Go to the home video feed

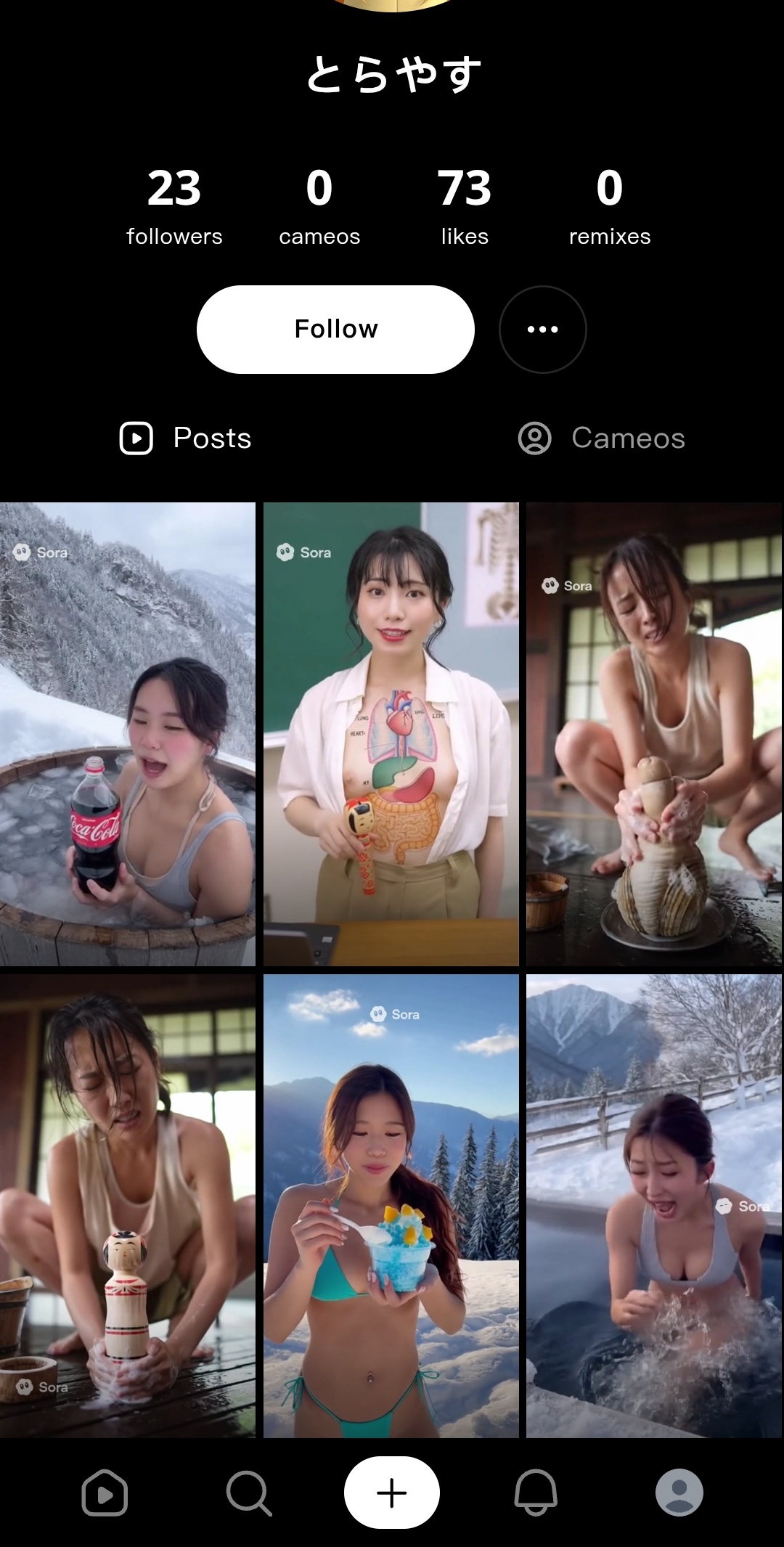coord(105,1493)
